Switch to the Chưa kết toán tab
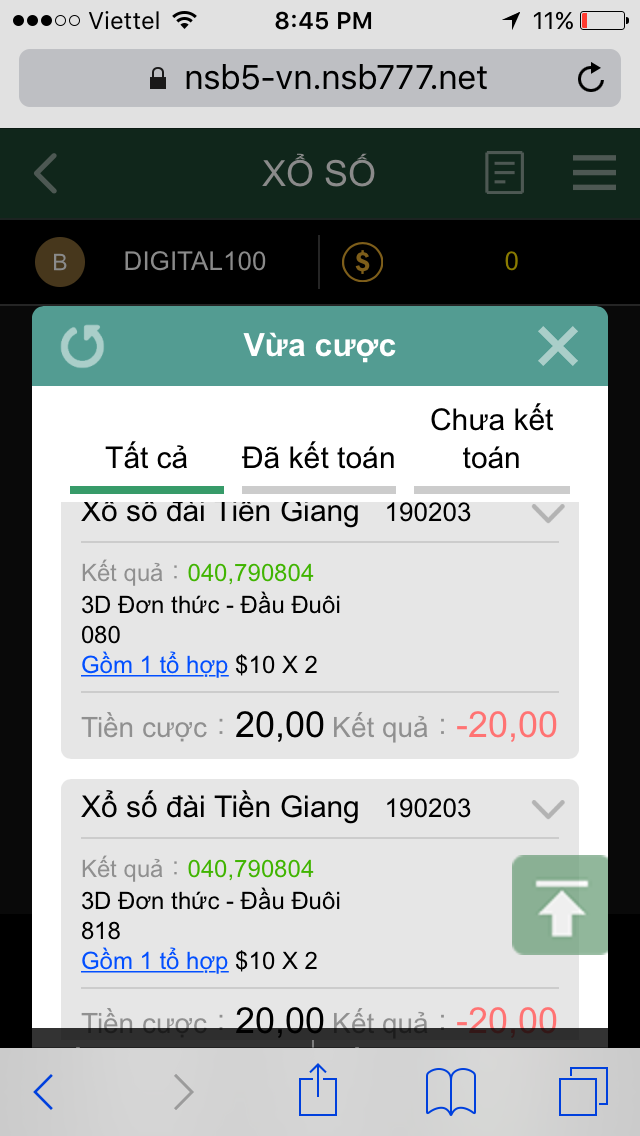Viewport: 640px width, 1136px height. pos(491,439)
